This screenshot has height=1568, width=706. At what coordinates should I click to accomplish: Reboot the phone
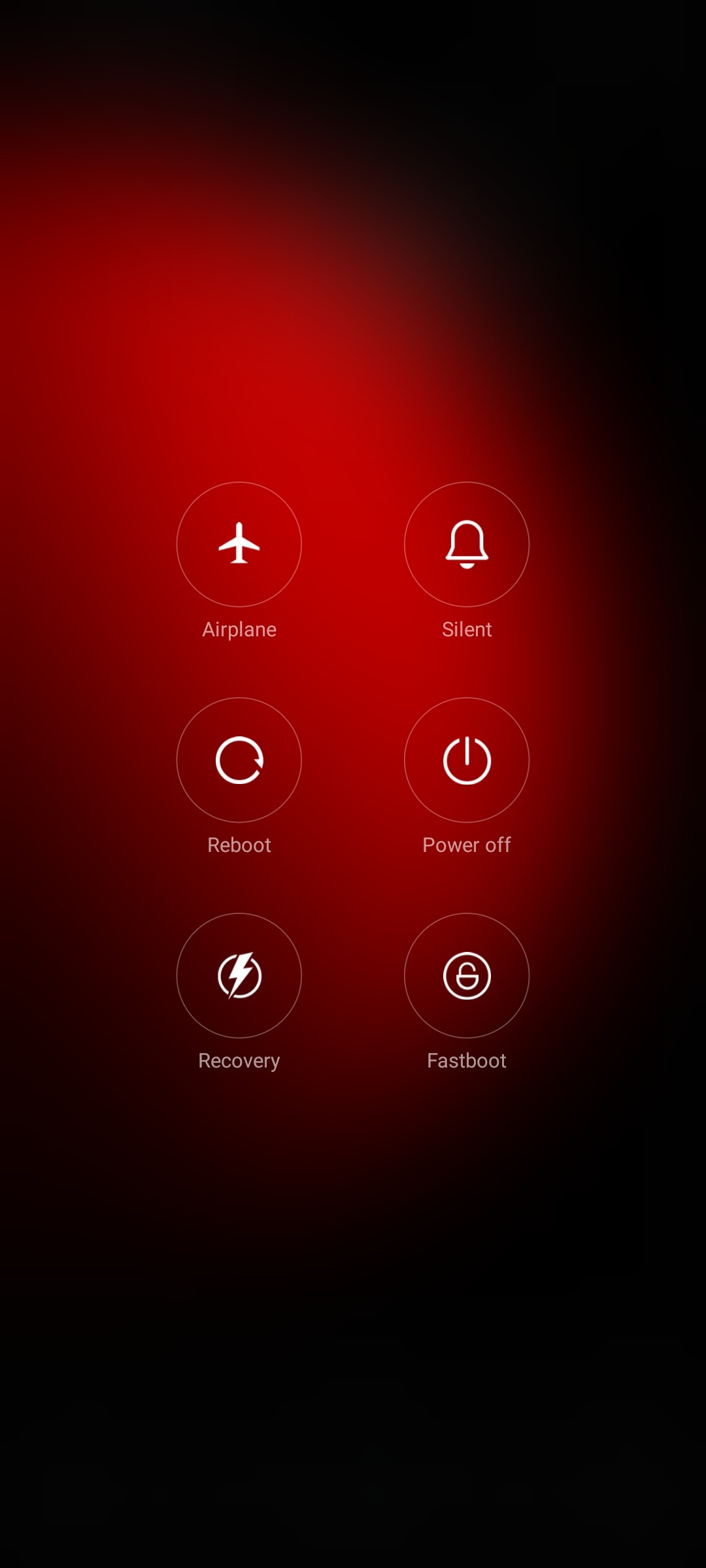239,760
